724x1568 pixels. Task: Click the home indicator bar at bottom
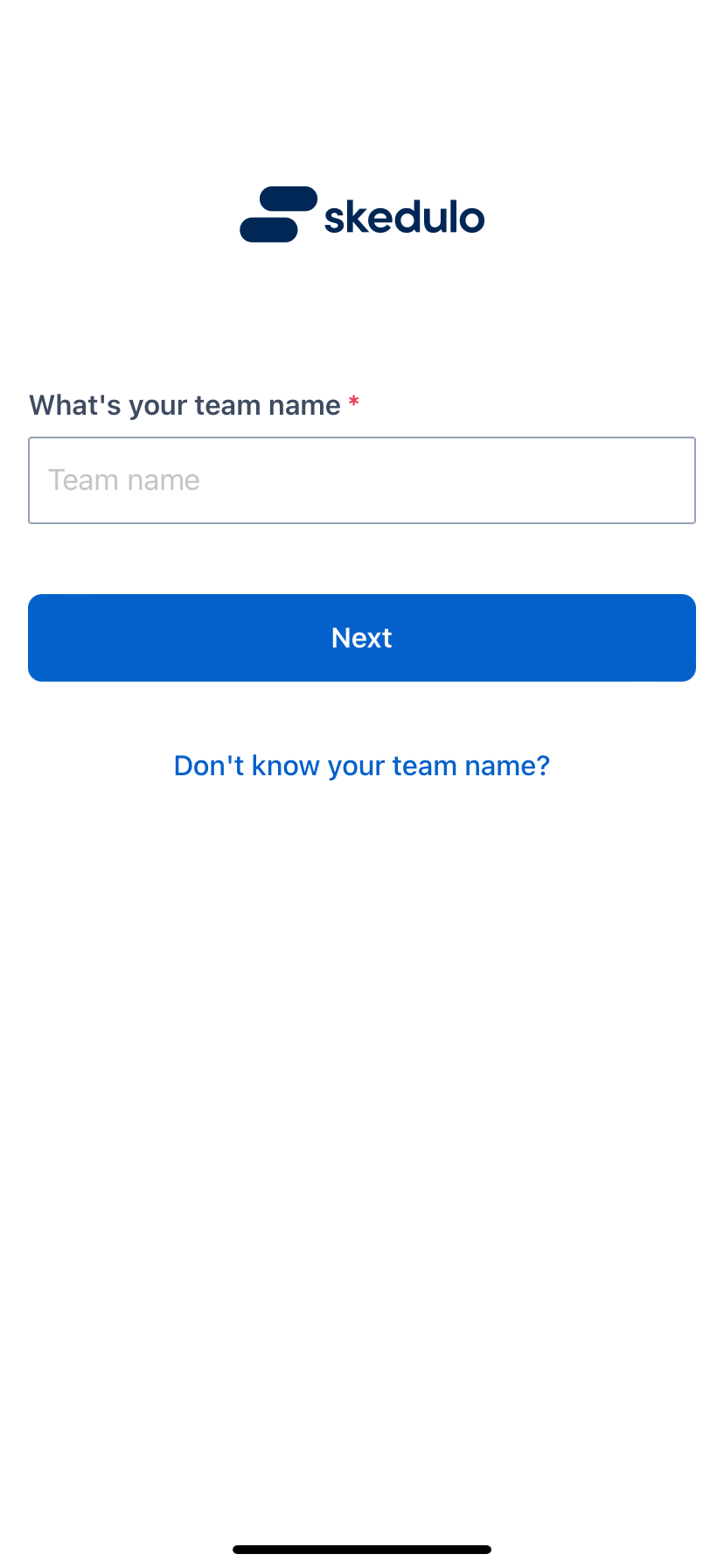(x=361, y=1547)
